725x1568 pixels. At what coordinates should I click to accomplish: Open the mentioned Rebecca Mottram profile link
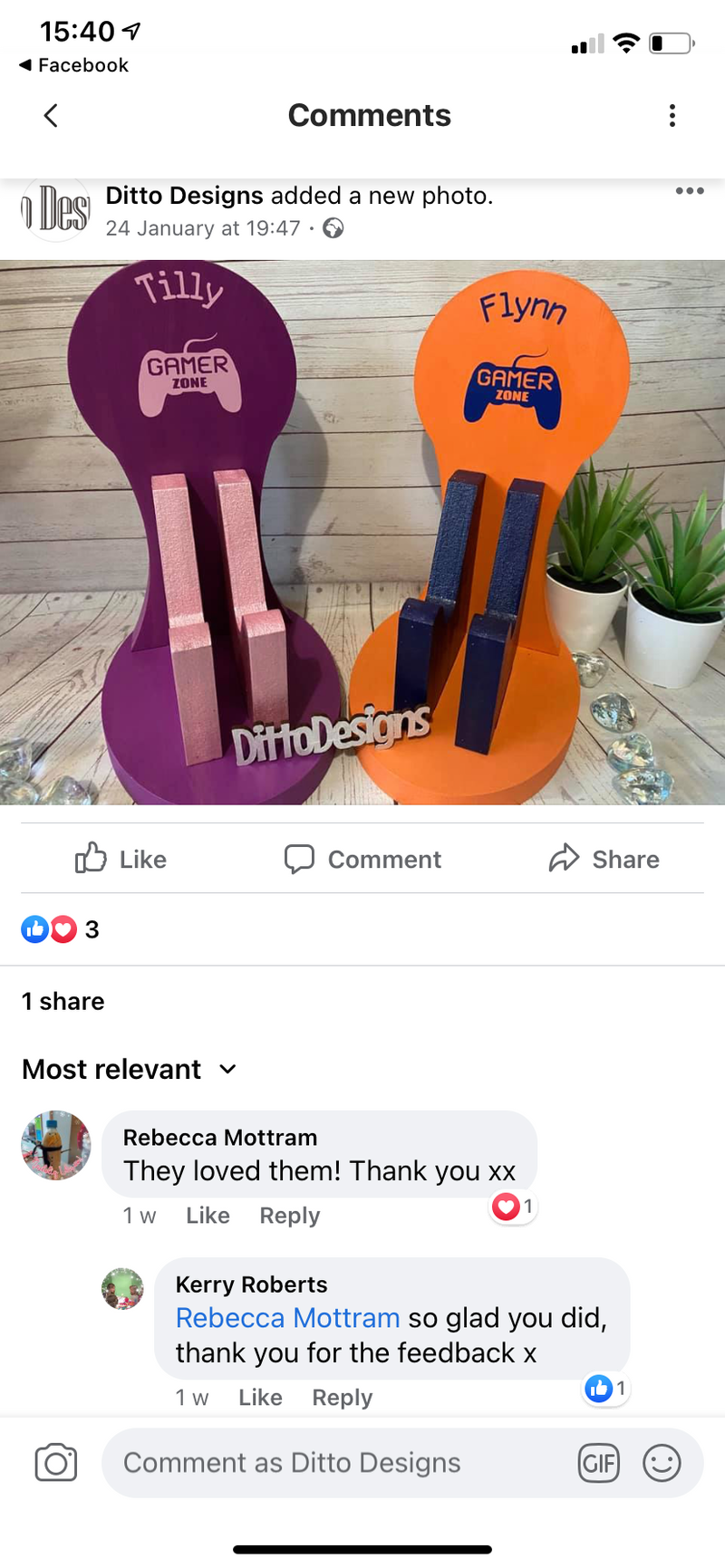tap(287, 1318)
